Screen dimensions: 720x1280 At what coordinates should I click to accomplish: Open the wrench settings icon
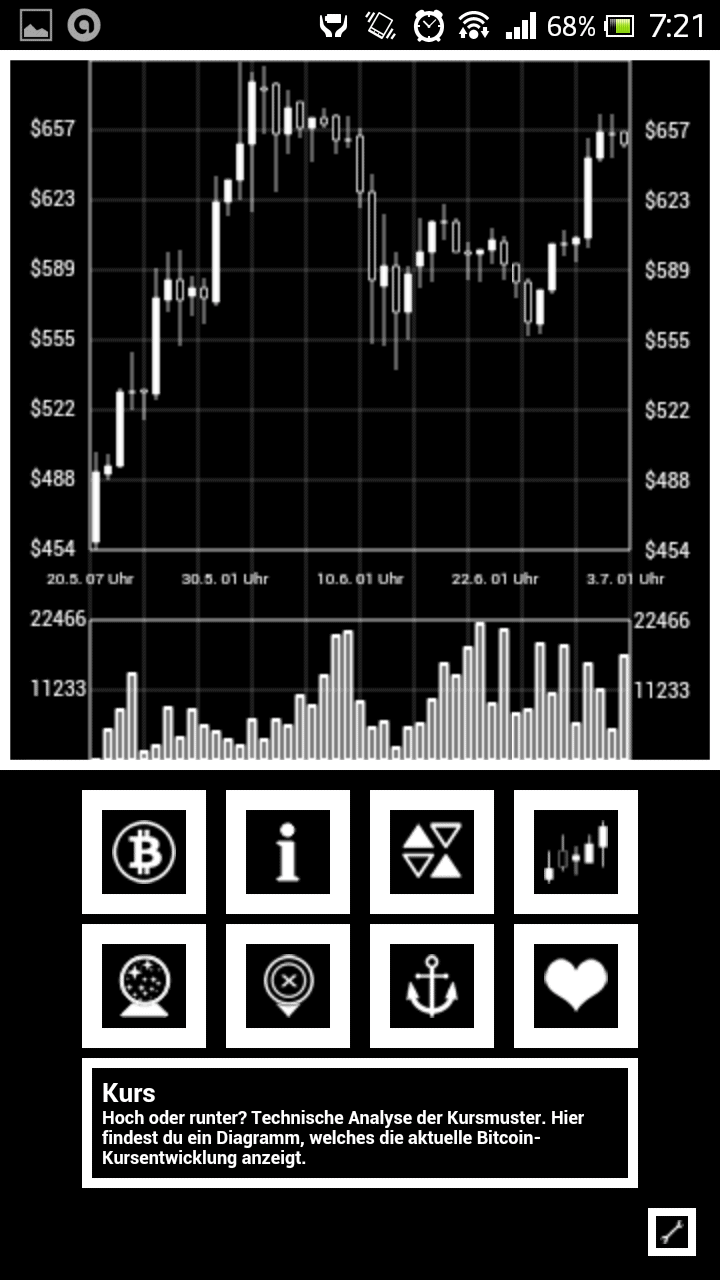(672, 1232)
